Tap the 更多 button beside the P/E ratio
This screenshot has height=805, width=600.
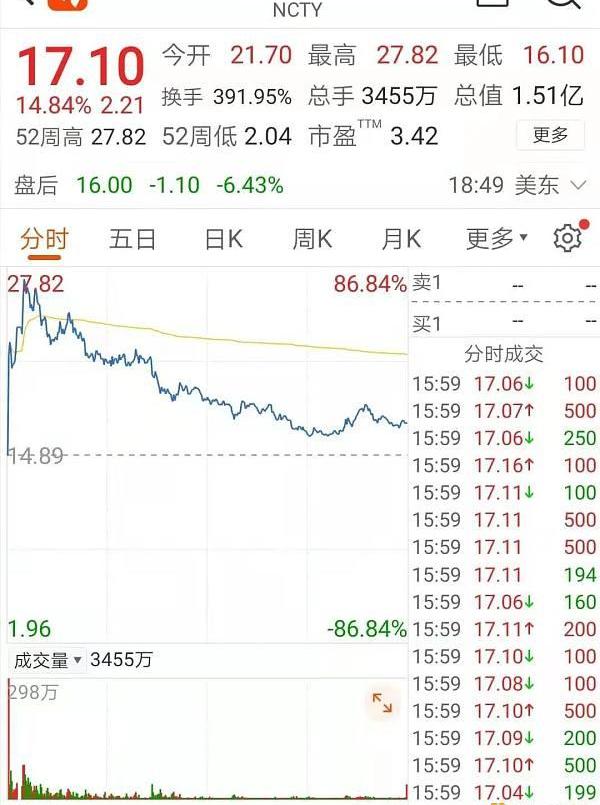coord(550,135)
